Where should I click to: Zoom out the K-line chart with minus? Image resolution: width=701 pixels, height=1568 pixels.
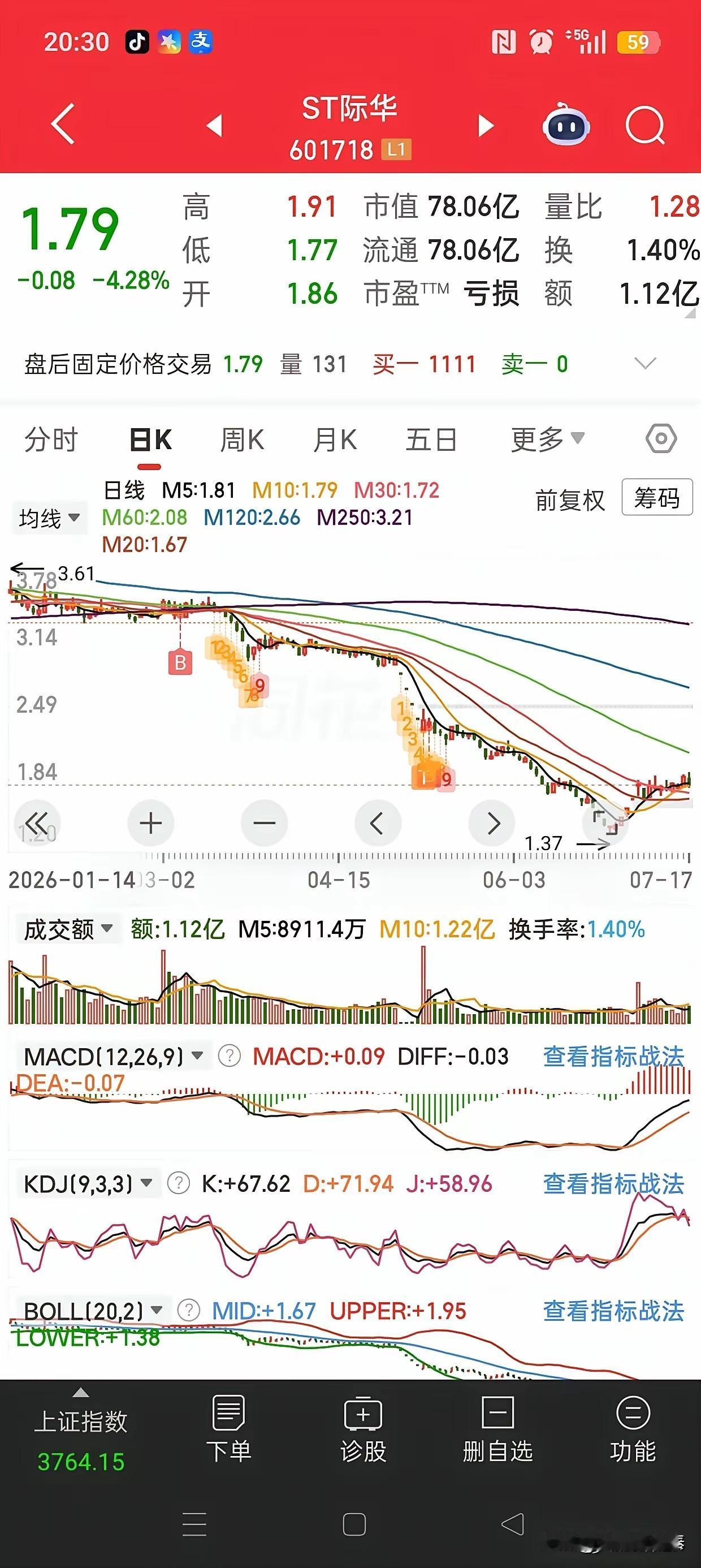264,823
